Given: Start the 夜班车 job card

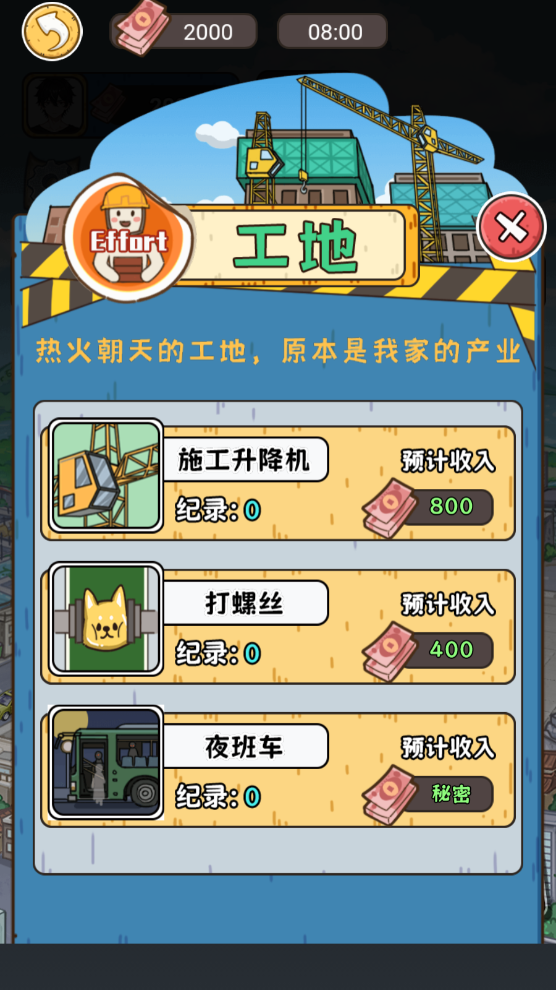Looking at the screenshot, I should [x=278, y=768].
